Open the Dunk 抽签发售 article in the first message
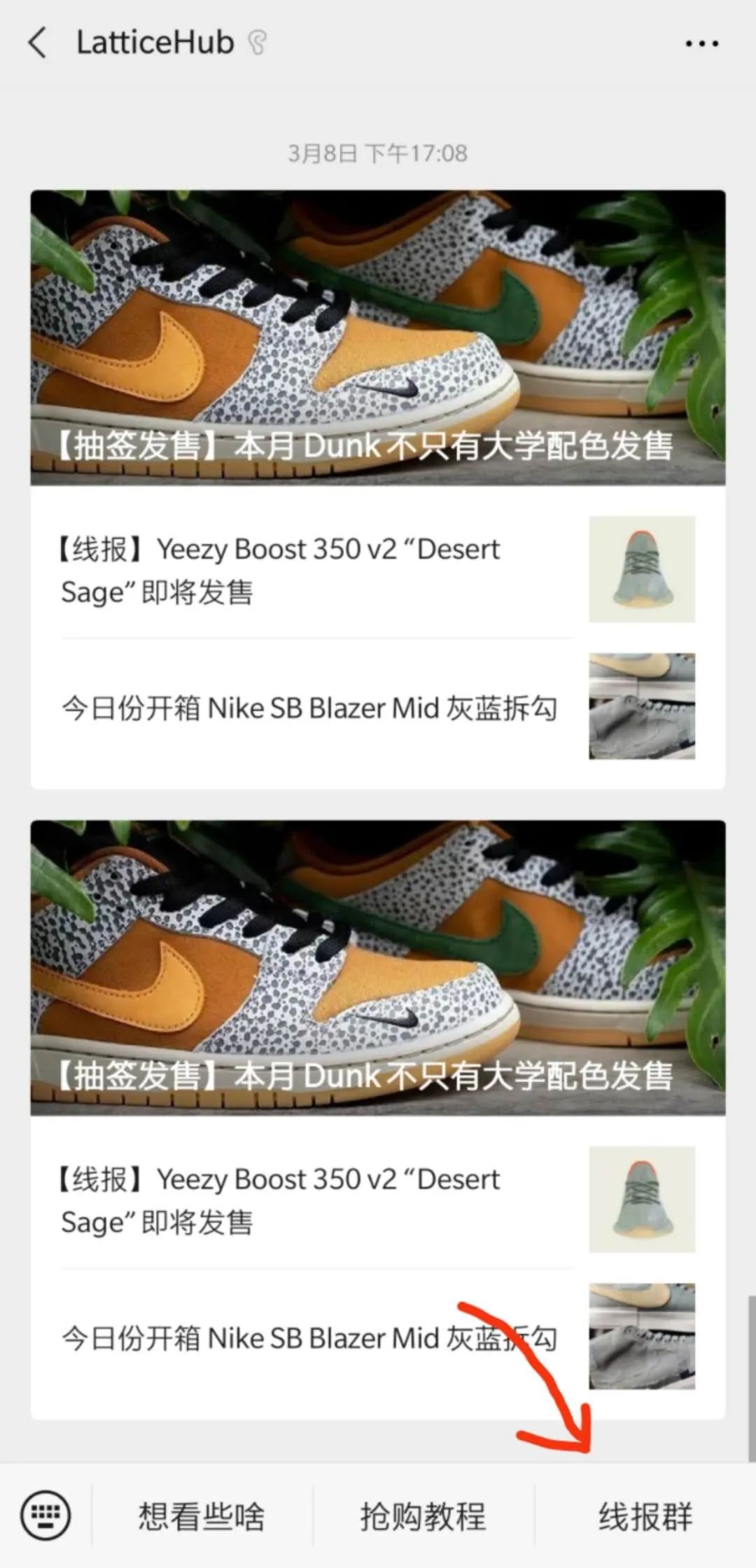 [378, 338]
